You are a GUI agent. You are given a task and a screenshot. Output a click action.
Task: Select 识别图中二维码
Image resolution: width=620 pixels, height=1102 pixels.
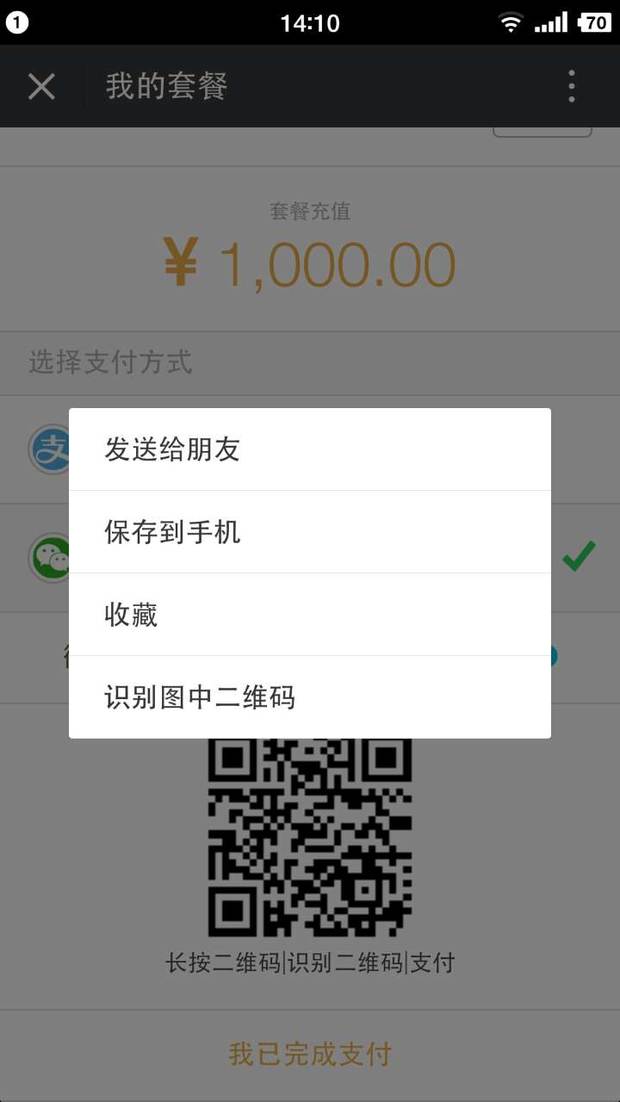[309, 697]
